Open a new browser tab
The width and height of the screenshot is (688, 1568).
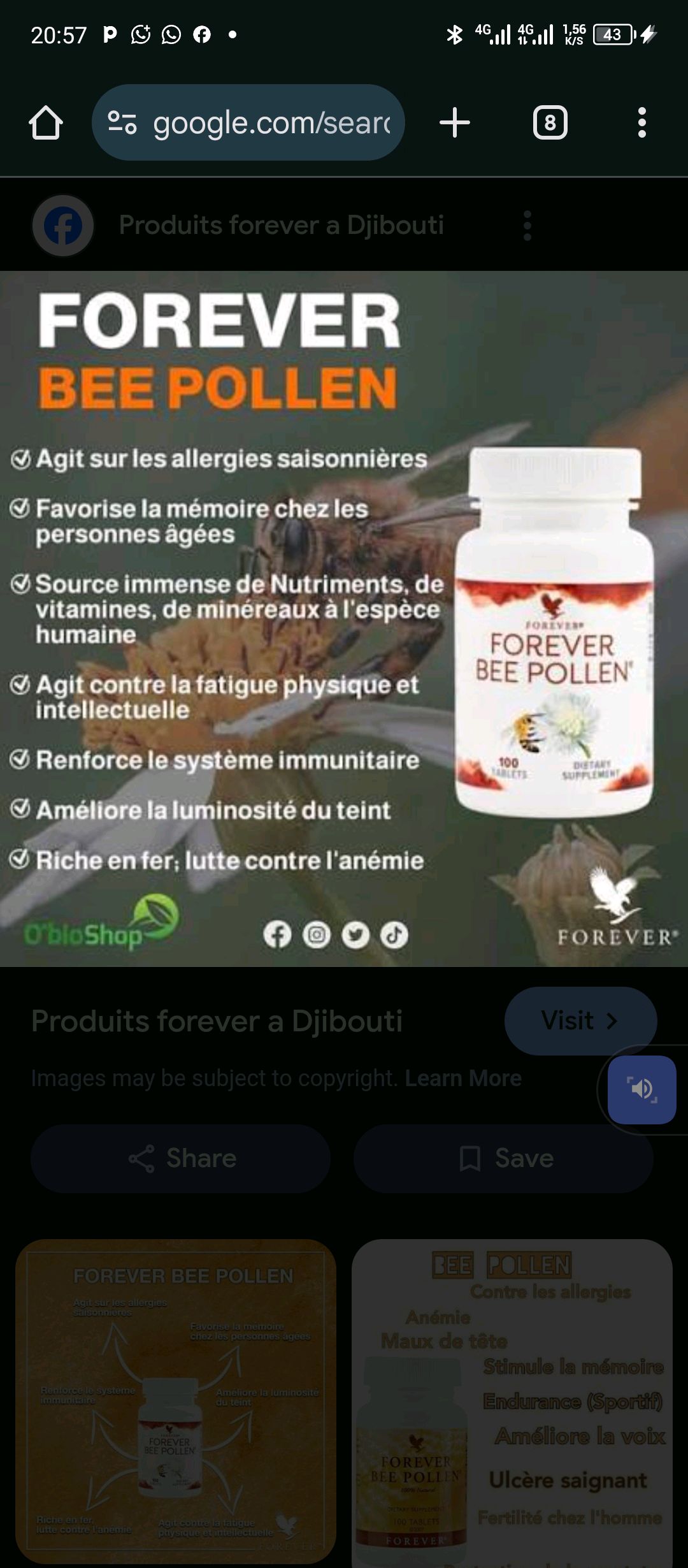pyautogui.click(x=455, y=122)
